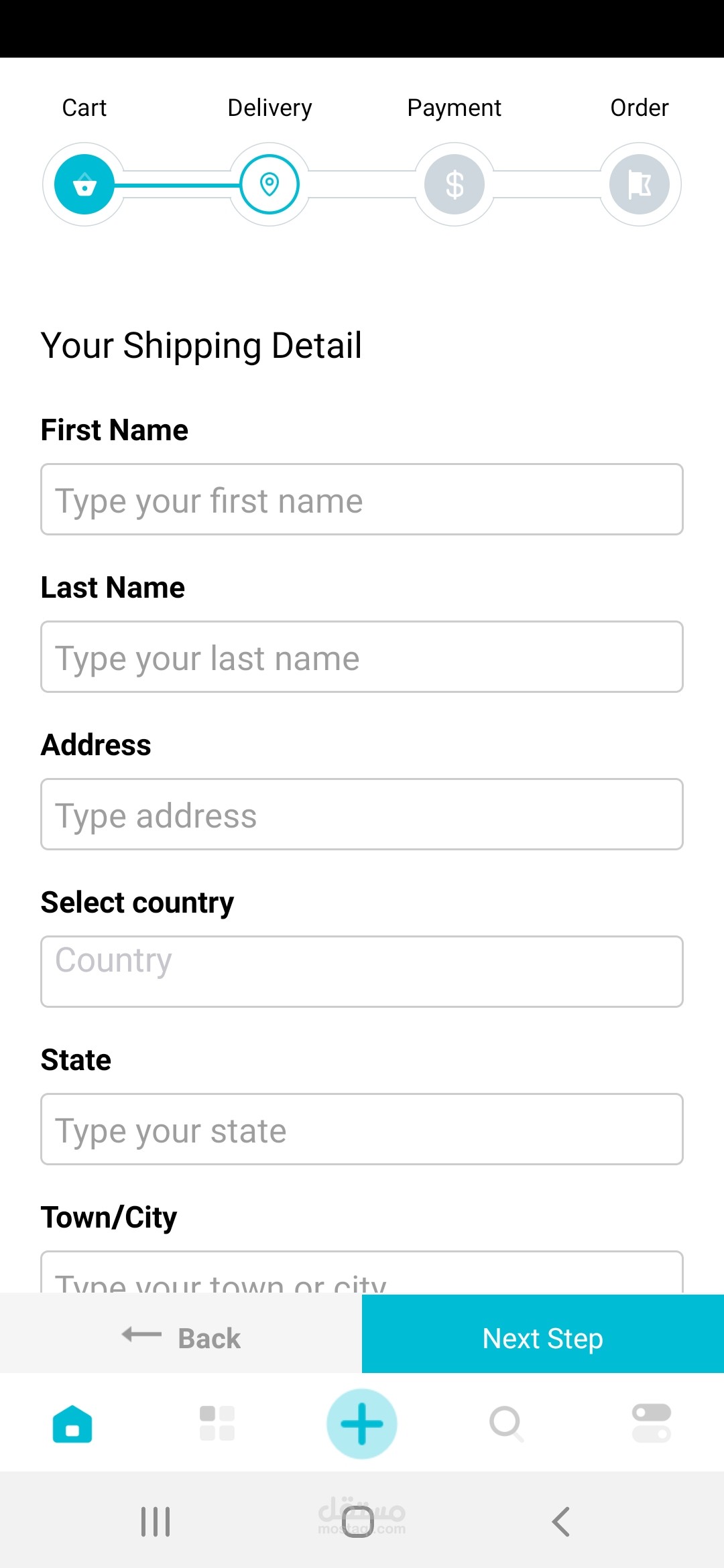This screenshot has width=724, height=1568.
Task: Select the Payment step dollar icon
Action: click(455, 184)
